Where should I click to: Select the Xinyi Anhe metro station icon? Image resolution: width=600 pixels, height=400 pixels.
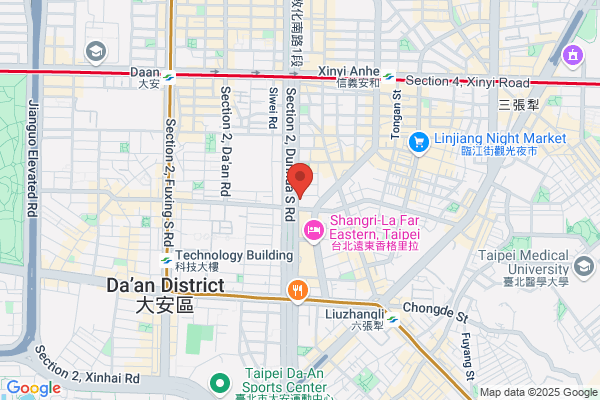pos(388,77)
